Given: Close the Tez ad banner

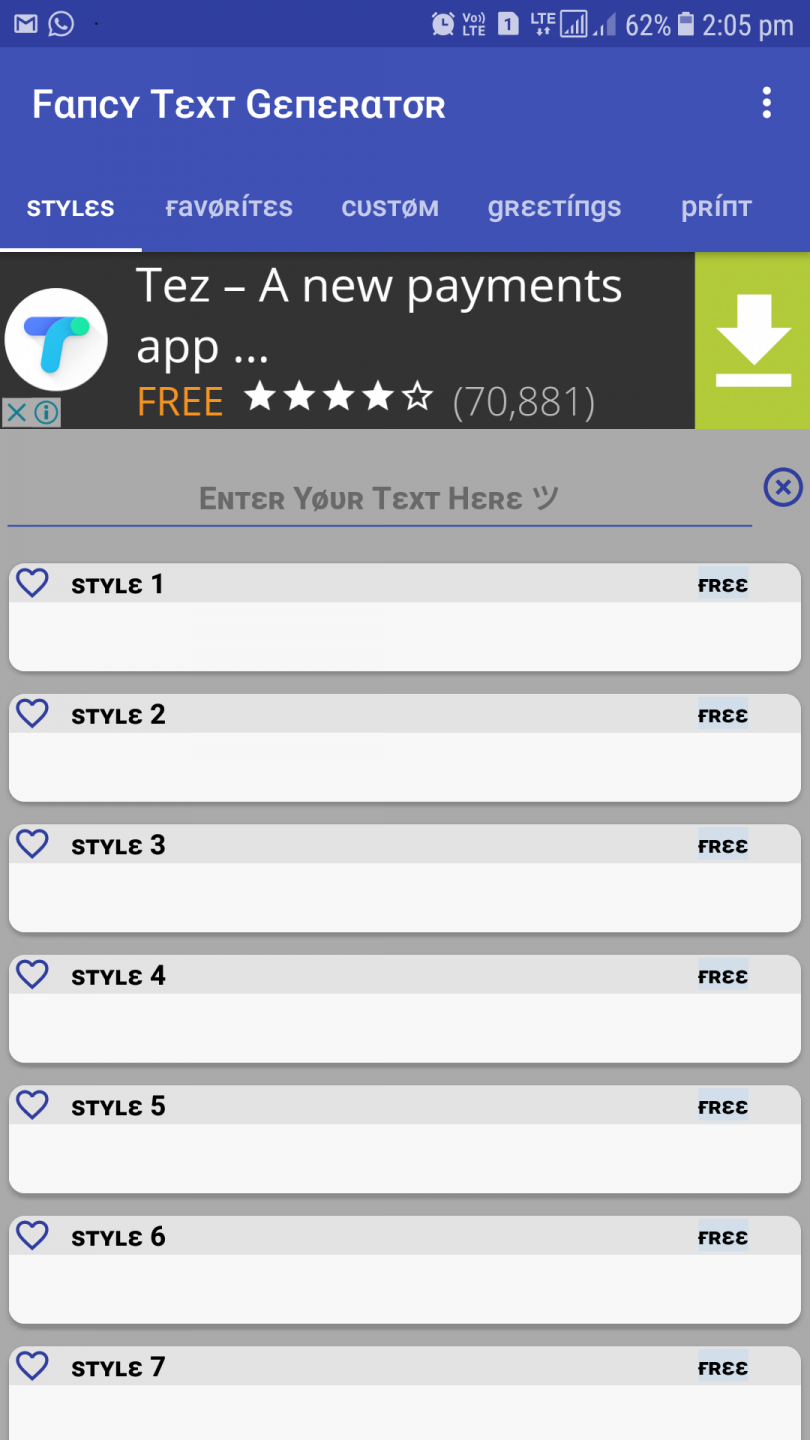Looking at the screenshot, I should point(17,413).
